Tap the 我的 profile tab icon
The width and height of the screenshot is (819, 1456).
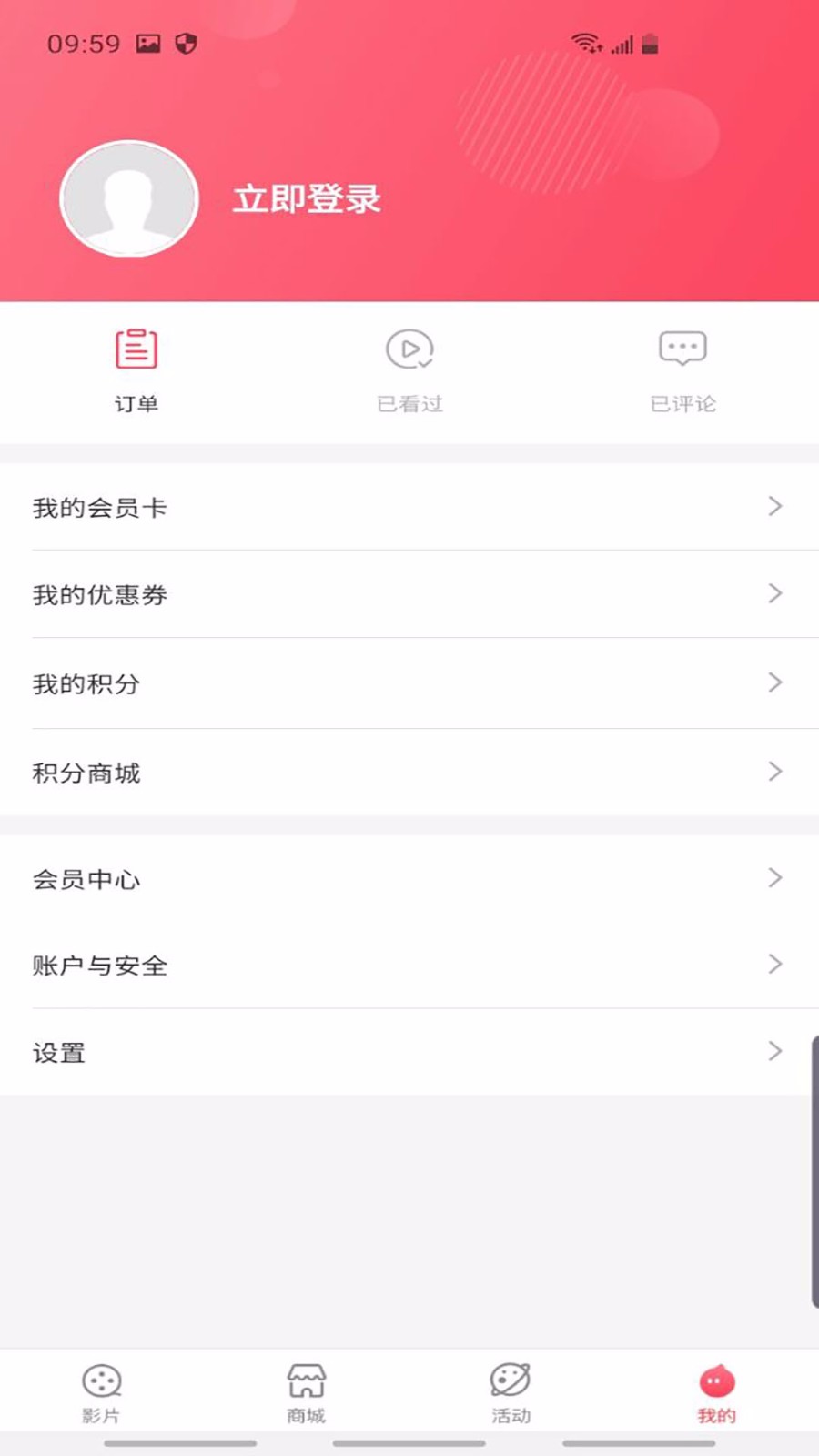pos(716,1380)
